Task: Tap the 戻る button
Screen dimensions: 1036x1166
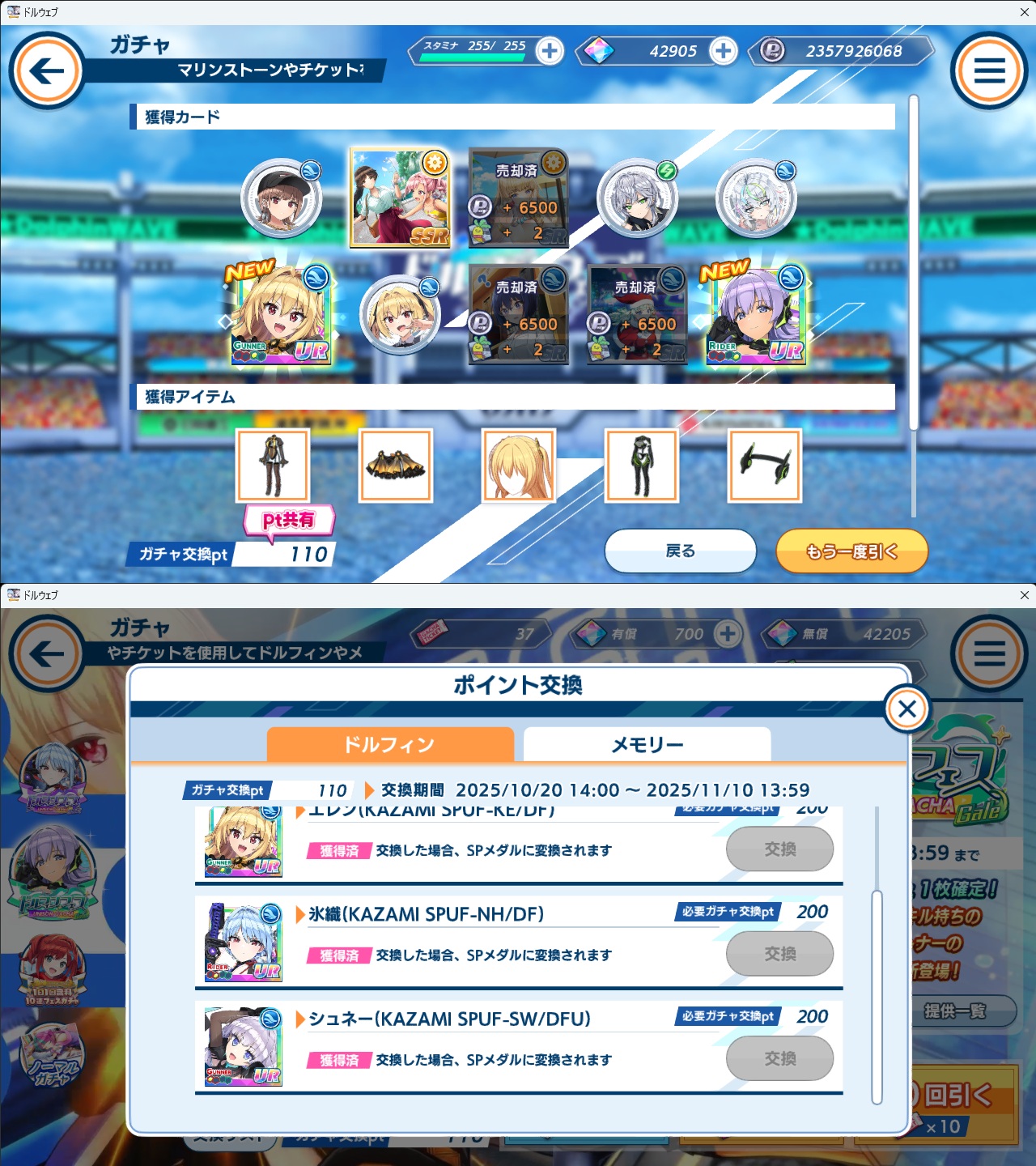Action: [x=680, y=551]
